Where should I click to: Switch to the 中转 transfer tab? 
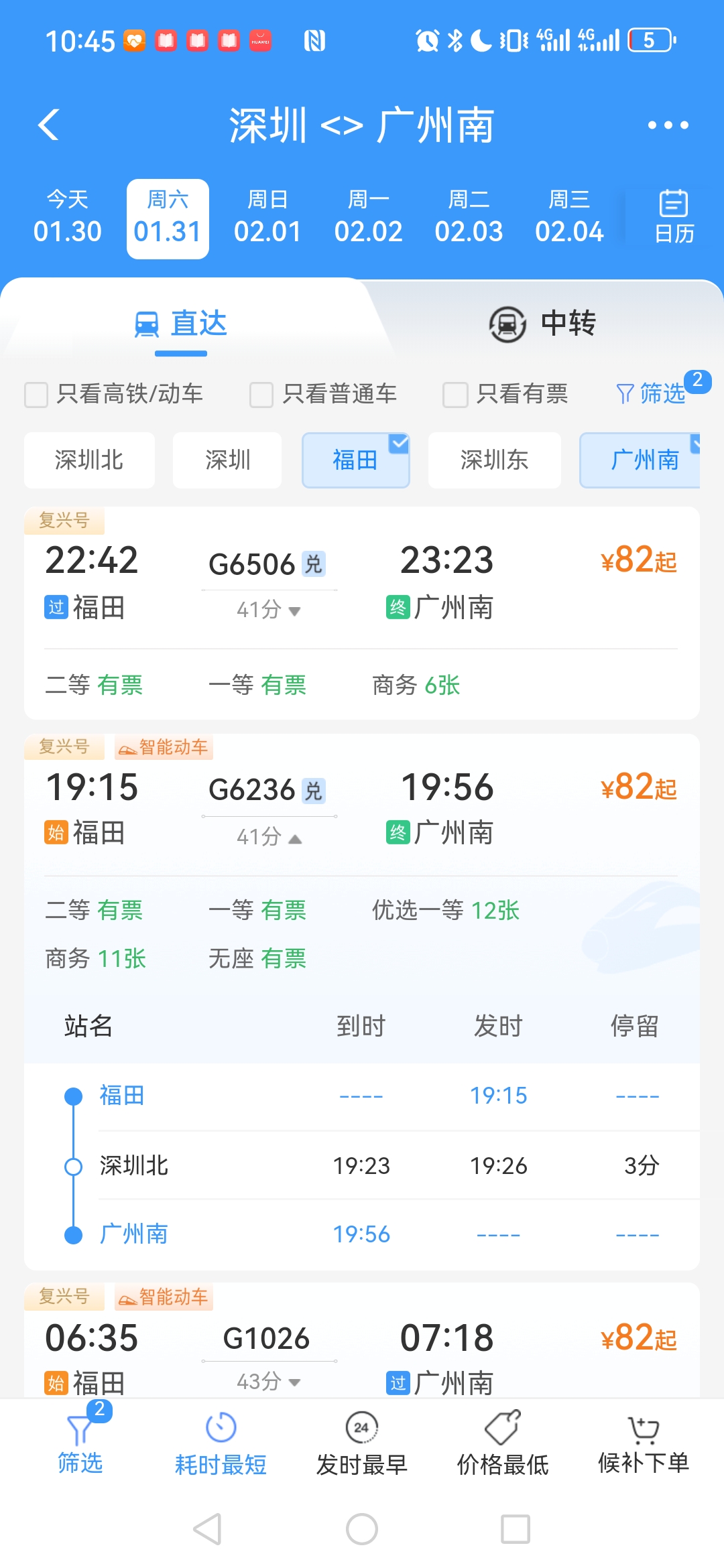[543, 324]
